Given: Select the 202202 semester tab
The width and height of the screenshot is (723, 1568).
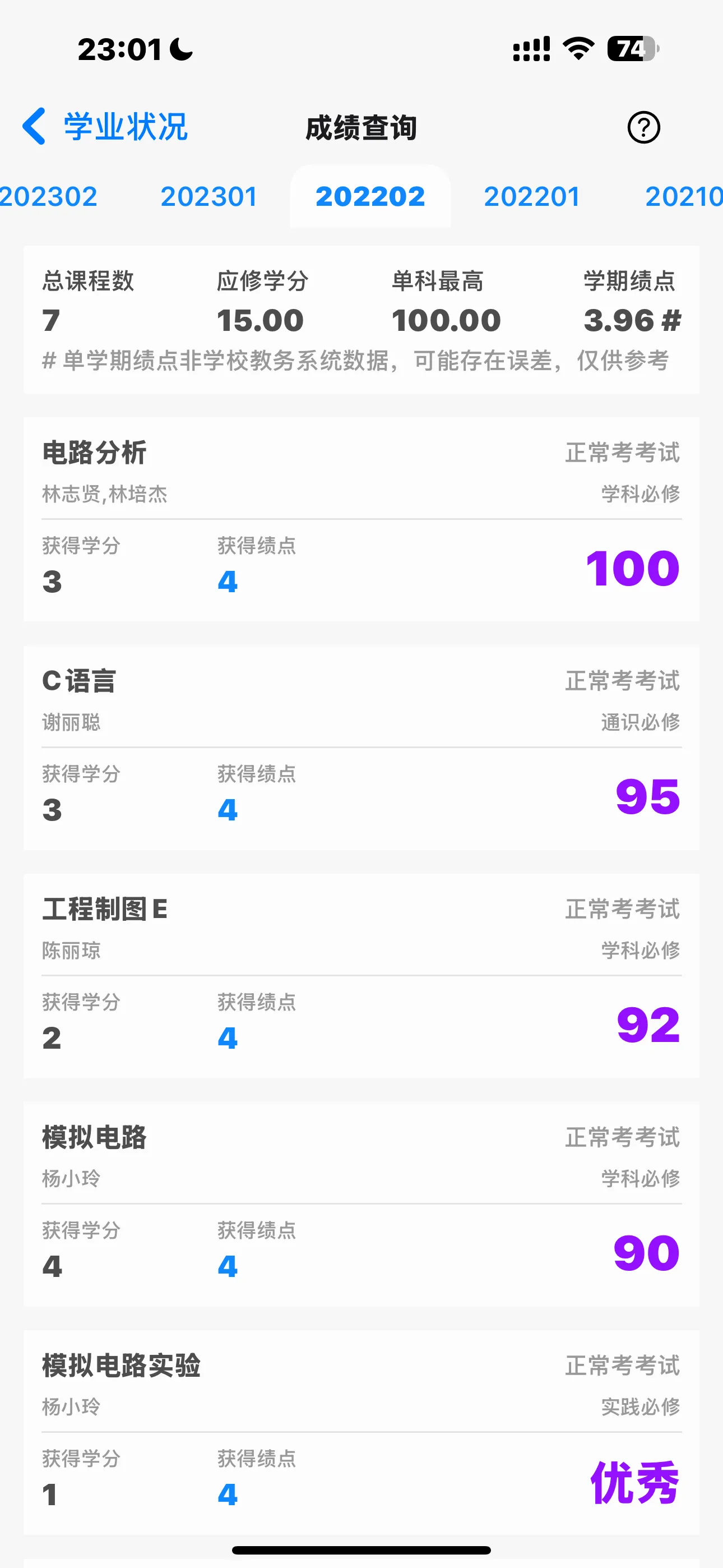Looking at the screenshot, I should point(370,197).
